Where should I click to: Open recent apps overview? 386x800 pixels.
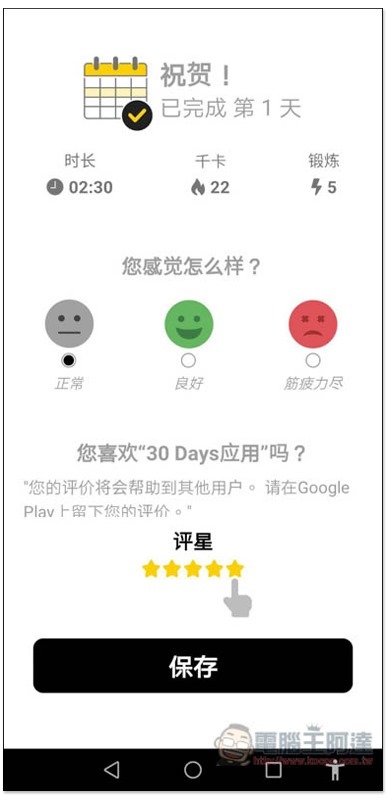tap(274, 770)
